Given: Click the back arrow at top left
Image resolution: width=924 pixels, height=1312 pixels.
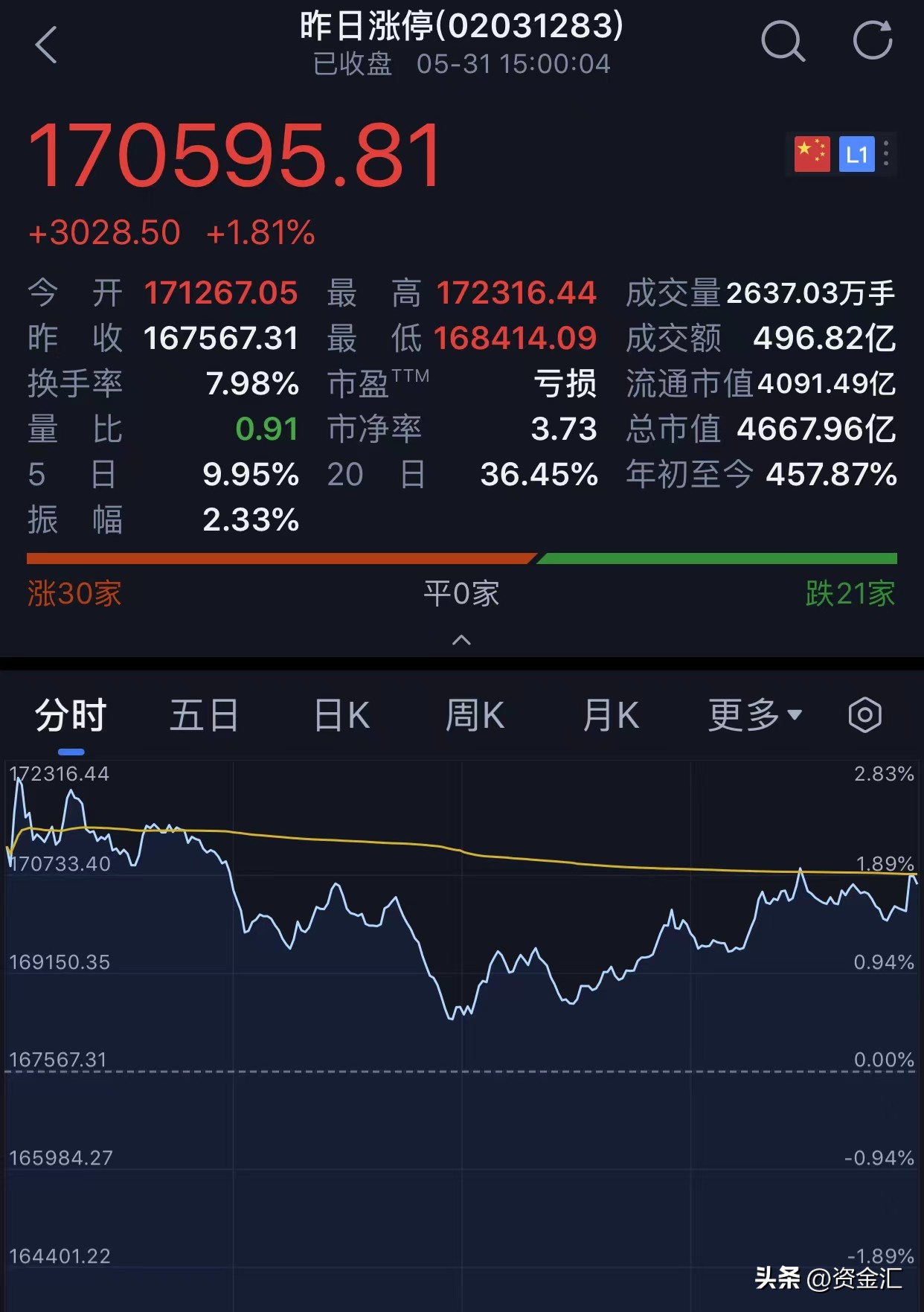Looking at the screenshot, I should 46,42.
